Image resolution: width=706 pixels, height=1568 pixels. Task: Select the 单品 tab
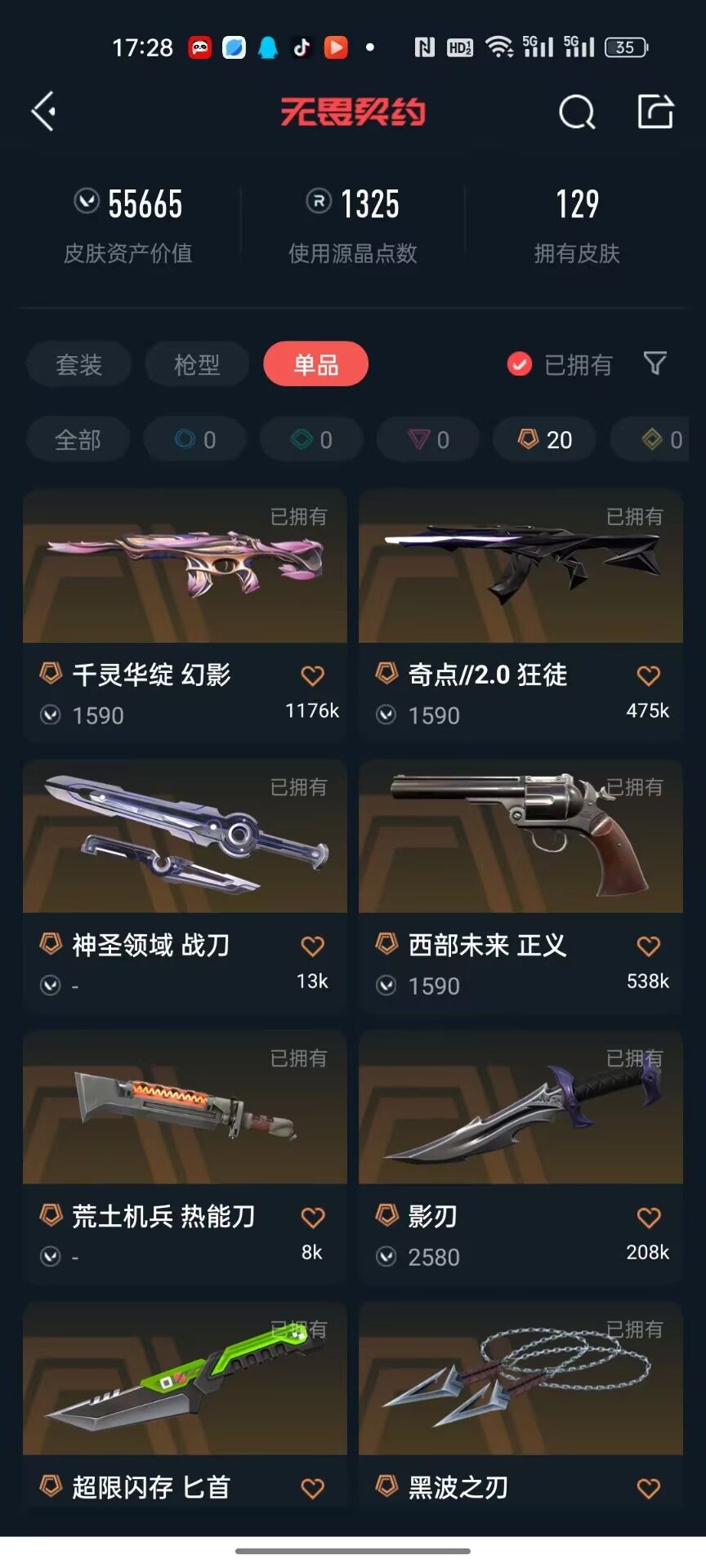315,364
